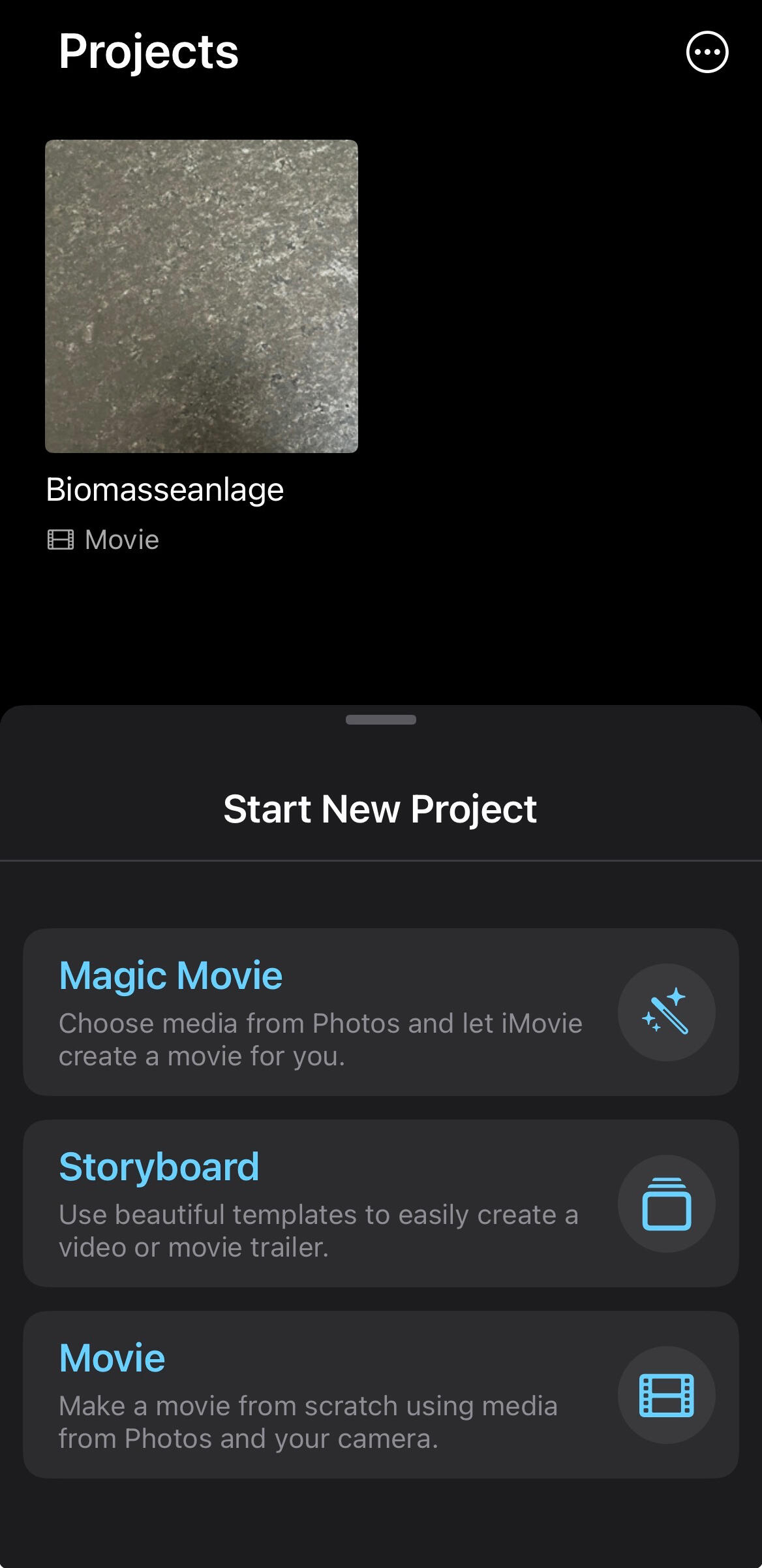Start a Magic Movie project
762x1568 pixels.
click(380, 1012)
